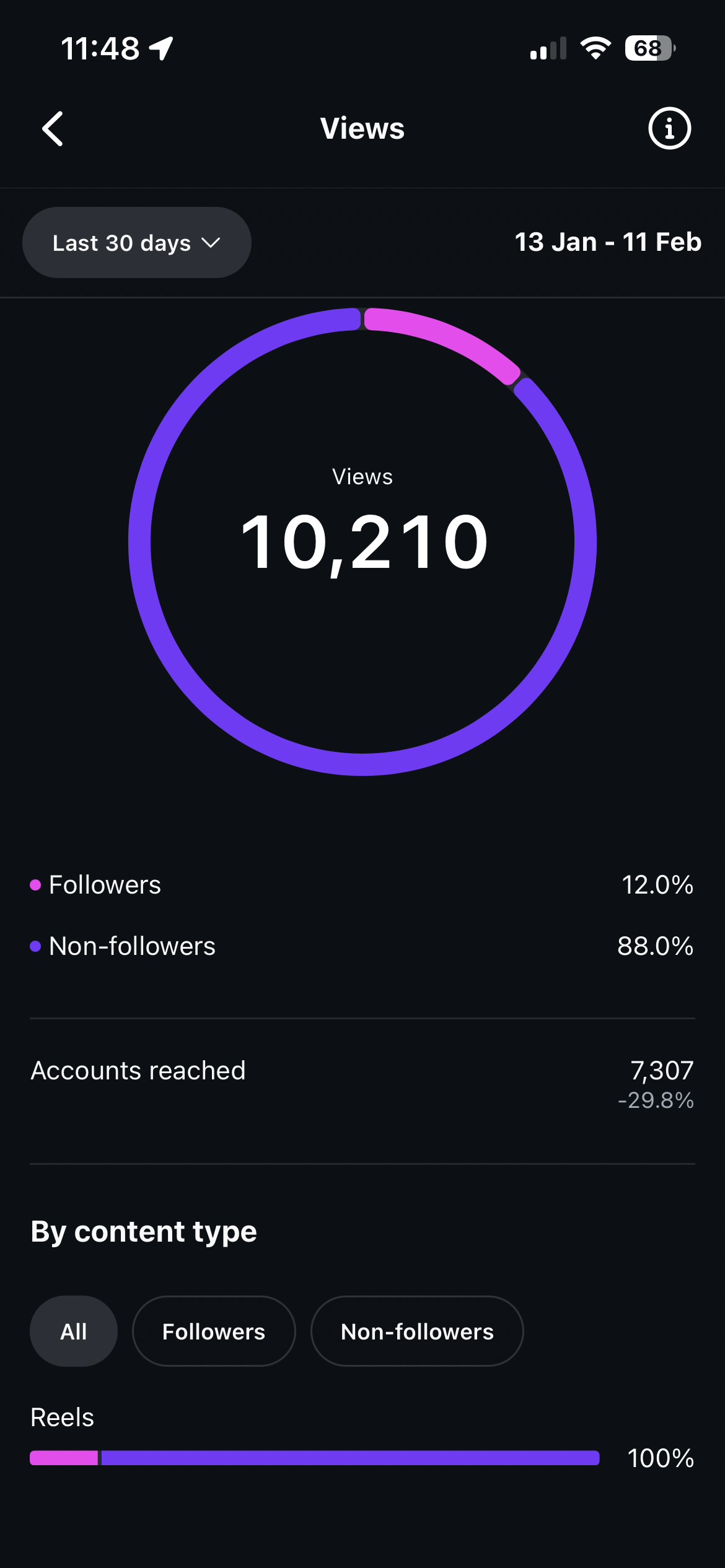725x1568 pixels.
Task: Open the info icon about Views
Action: [669, 129]
